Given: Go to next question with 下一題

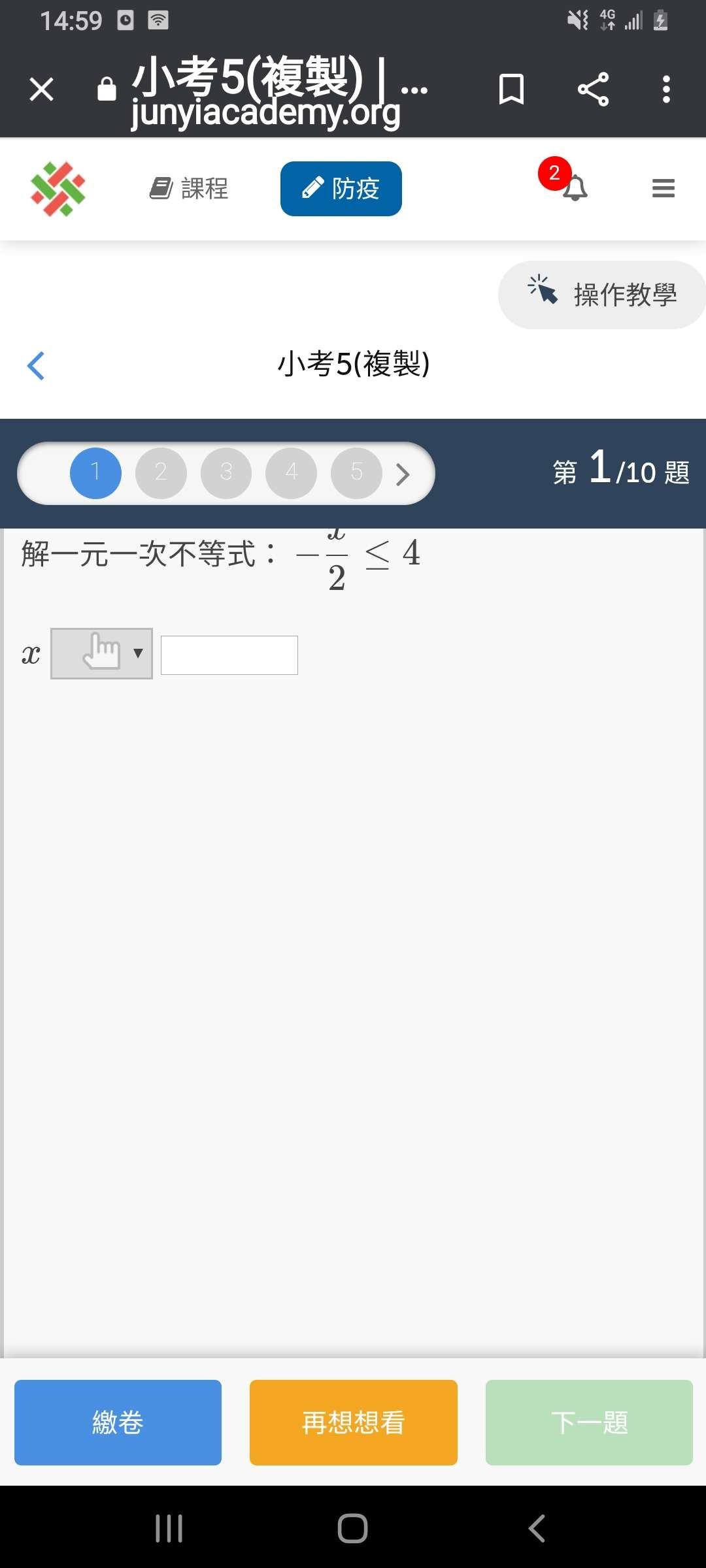Looking at the screenshot, I should 589,1422.
